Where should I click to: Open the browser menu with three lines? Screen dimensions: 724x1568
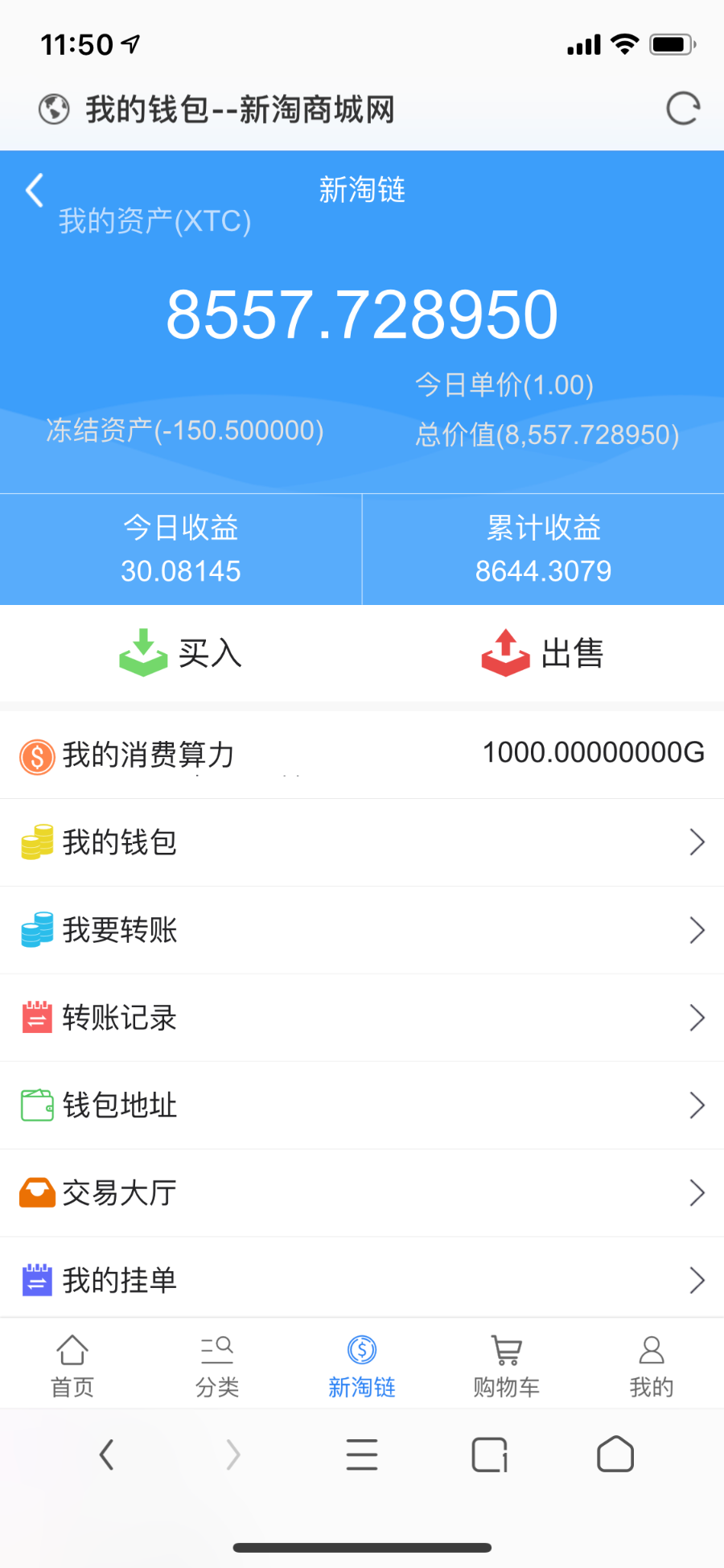click(362, 1455)
